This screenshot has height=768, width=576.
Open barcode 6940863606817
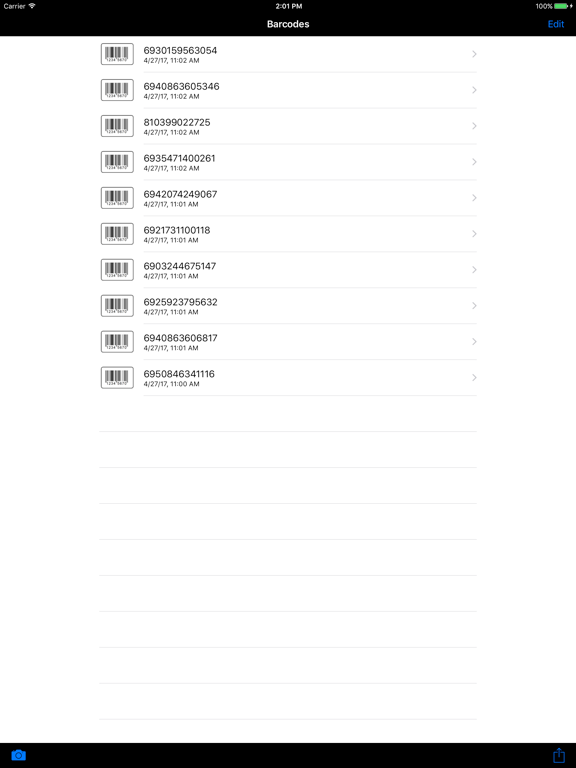(x=288, y=342)
